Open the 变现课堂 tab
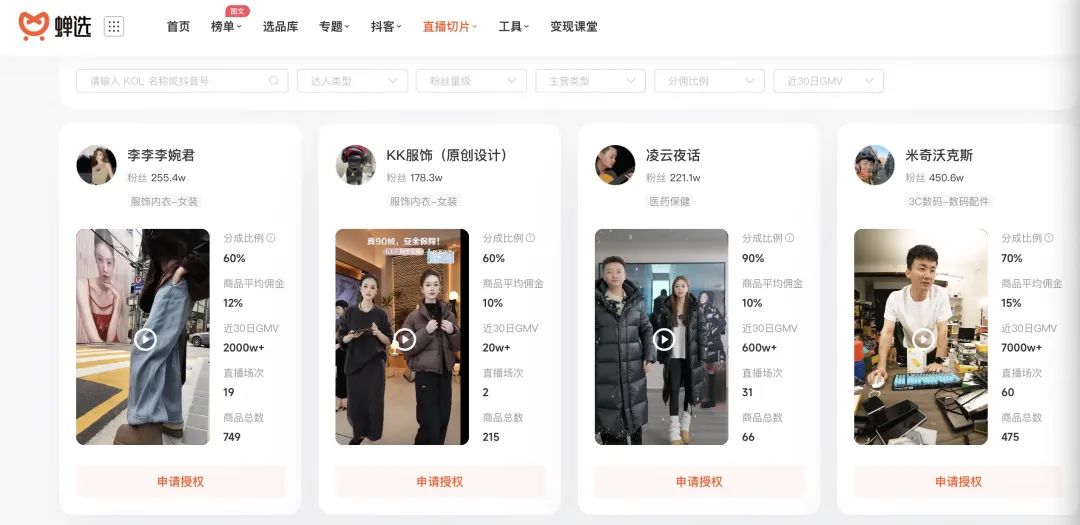 coord(574,27)
